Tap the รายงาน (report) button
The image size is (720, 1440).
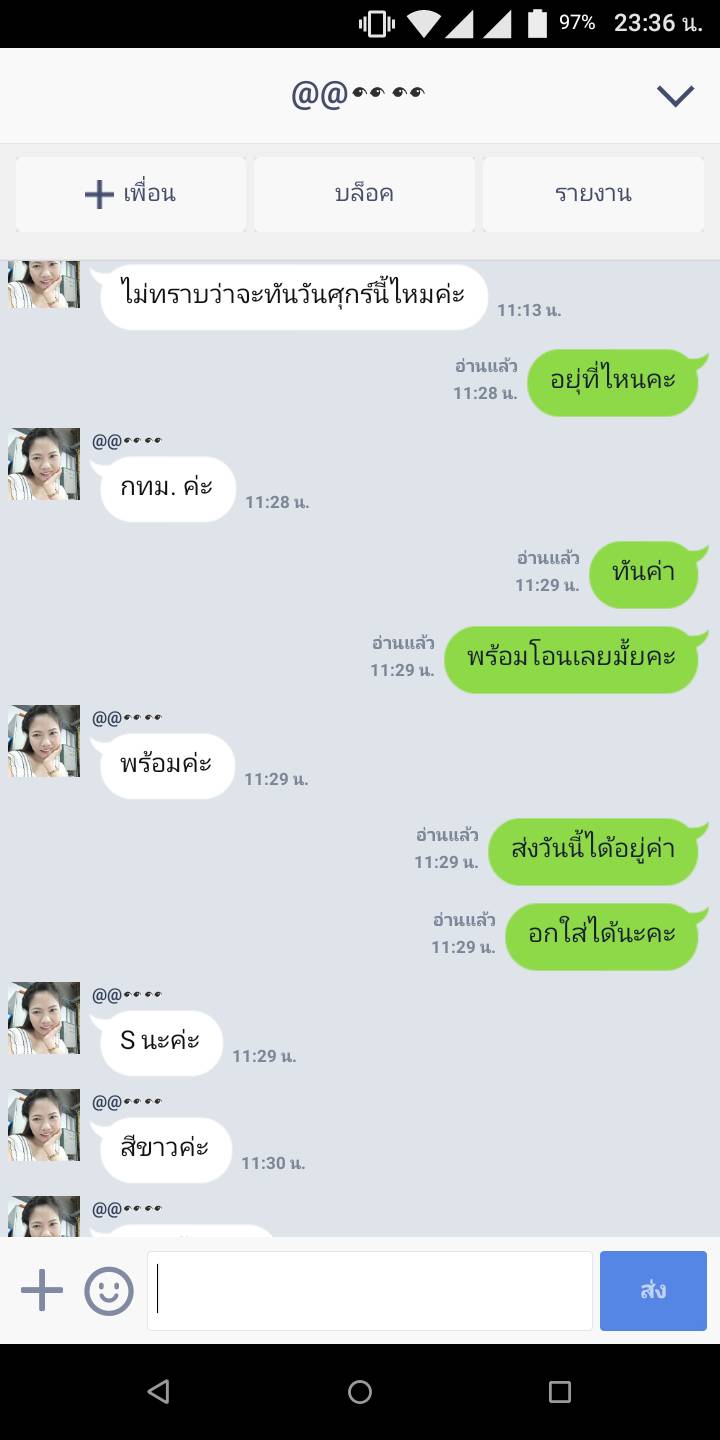(593, 194)
